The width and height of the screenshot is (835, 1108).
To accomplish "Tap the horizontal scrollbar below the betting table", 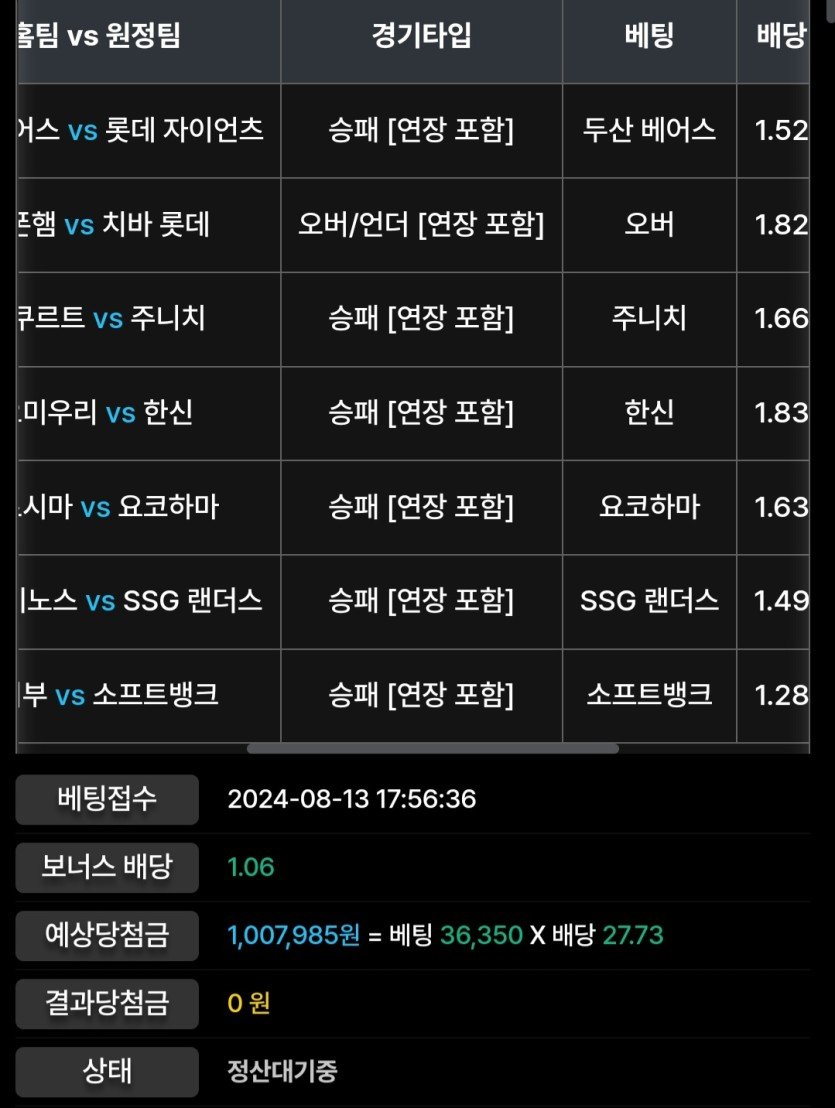I will tap(432, 748).
